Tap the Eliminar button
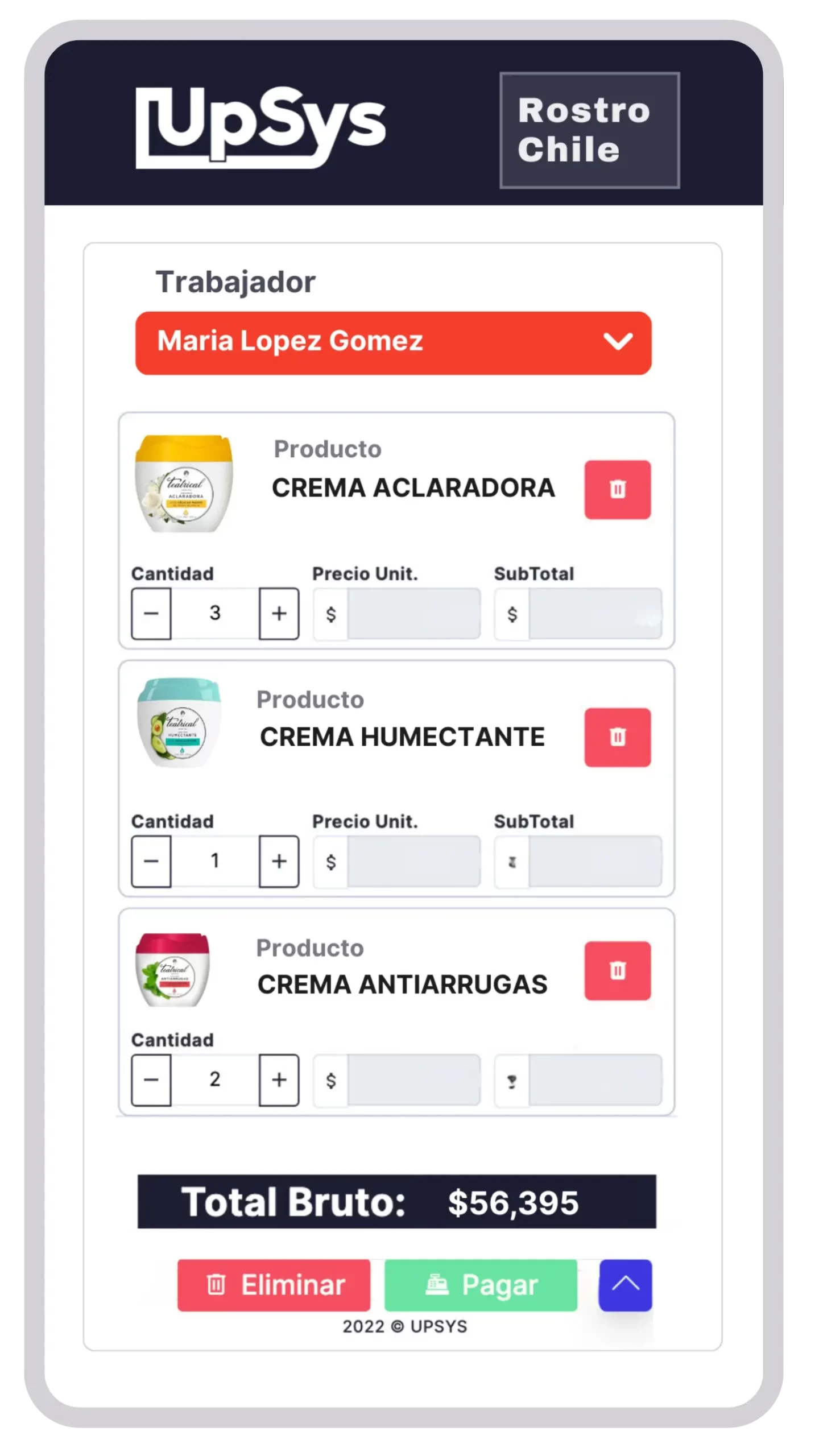 (274, 1285)
